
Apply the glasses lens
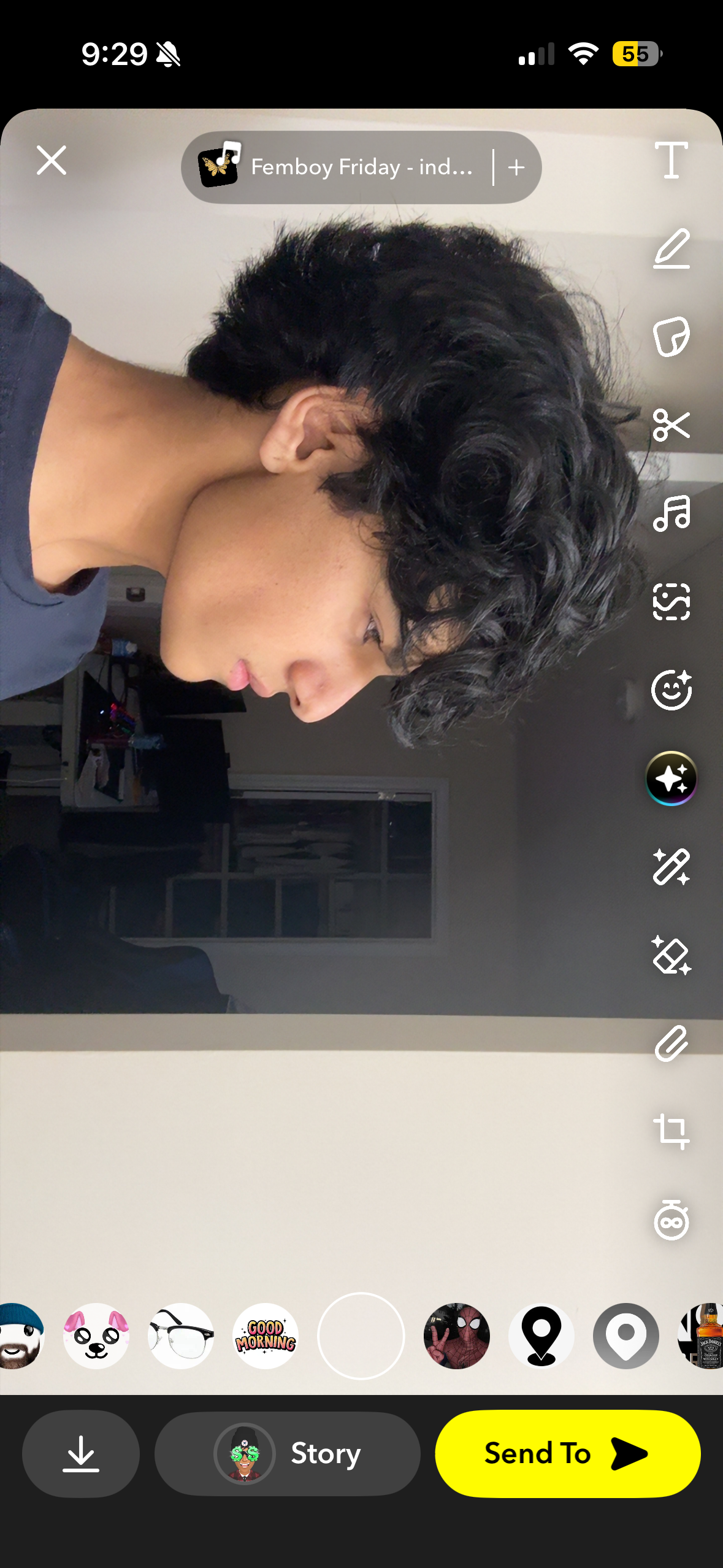pos(181,1335)
